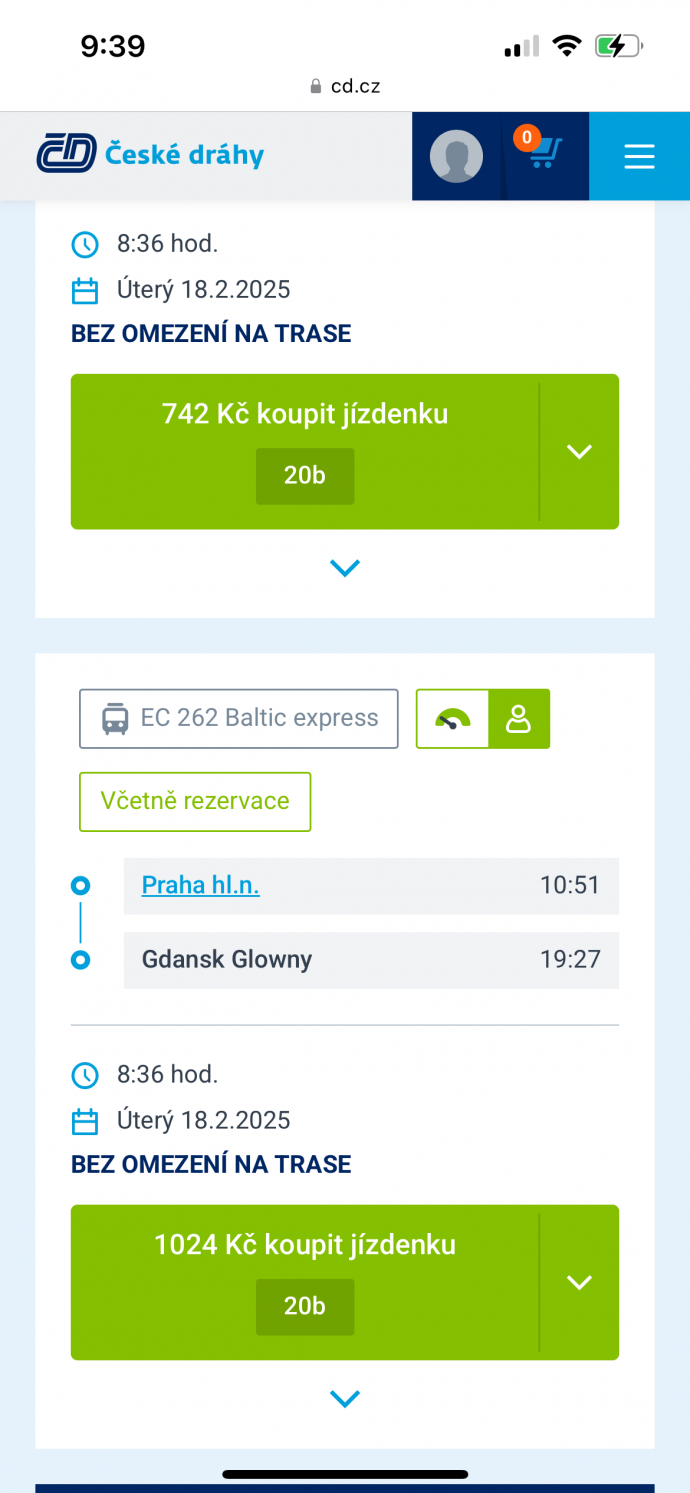Open the shopping cart

click(x=545, y=156)
